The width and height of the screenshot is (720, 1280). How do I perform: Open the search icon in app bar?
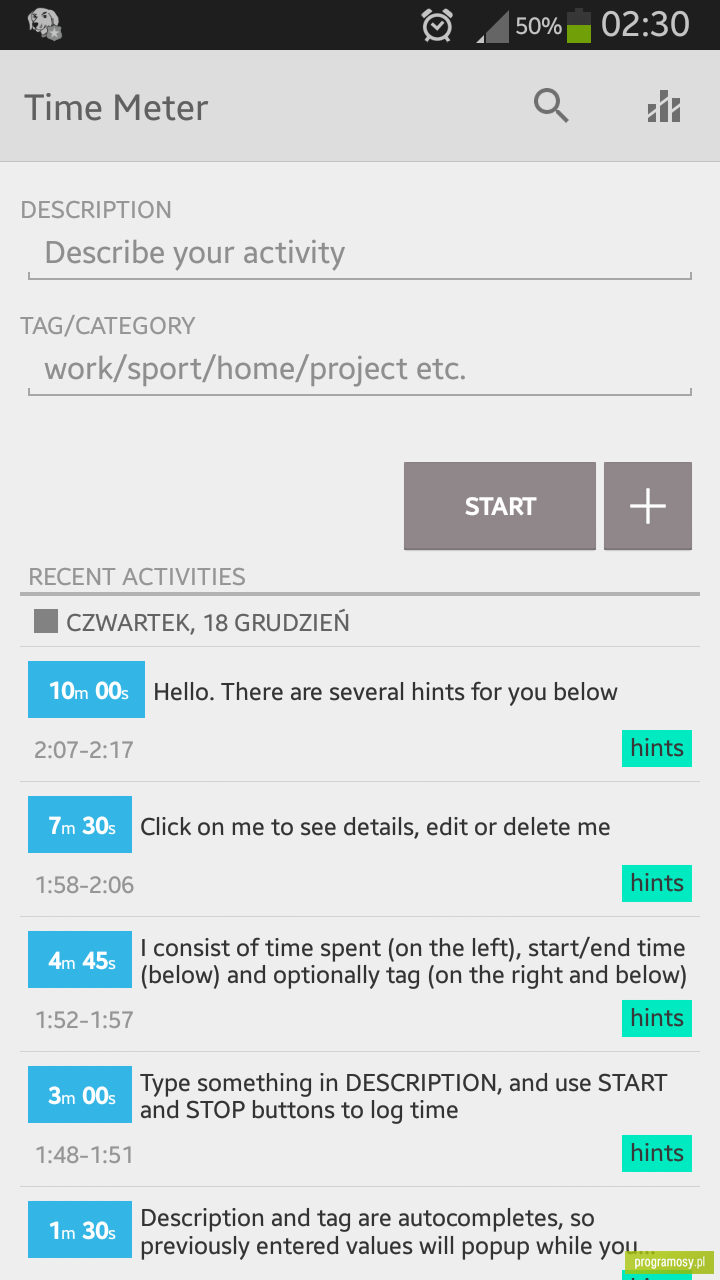coord(551,106)
